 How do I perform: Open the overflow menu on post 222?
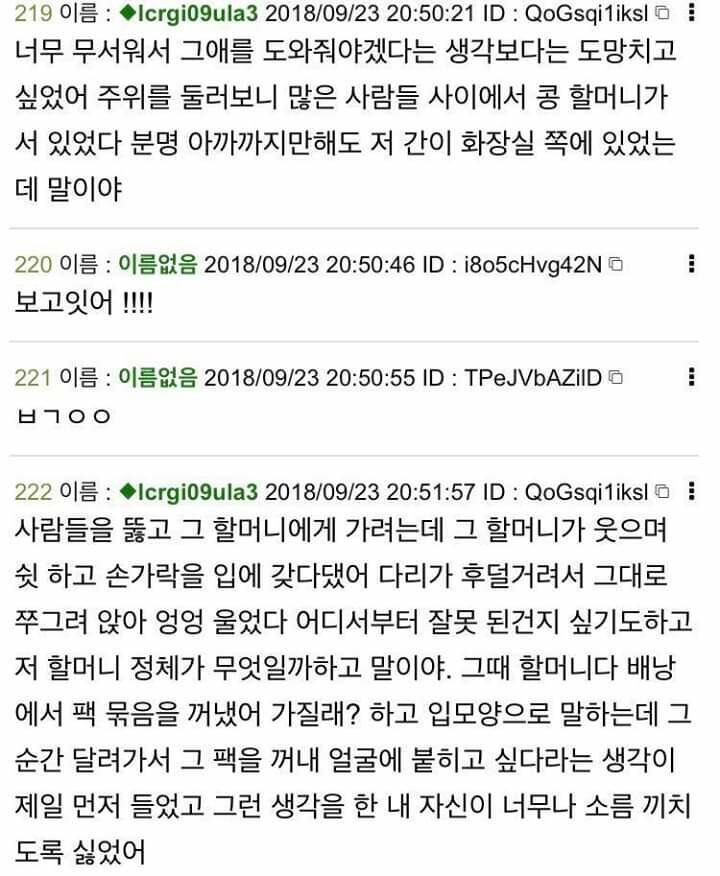point(692,491)
